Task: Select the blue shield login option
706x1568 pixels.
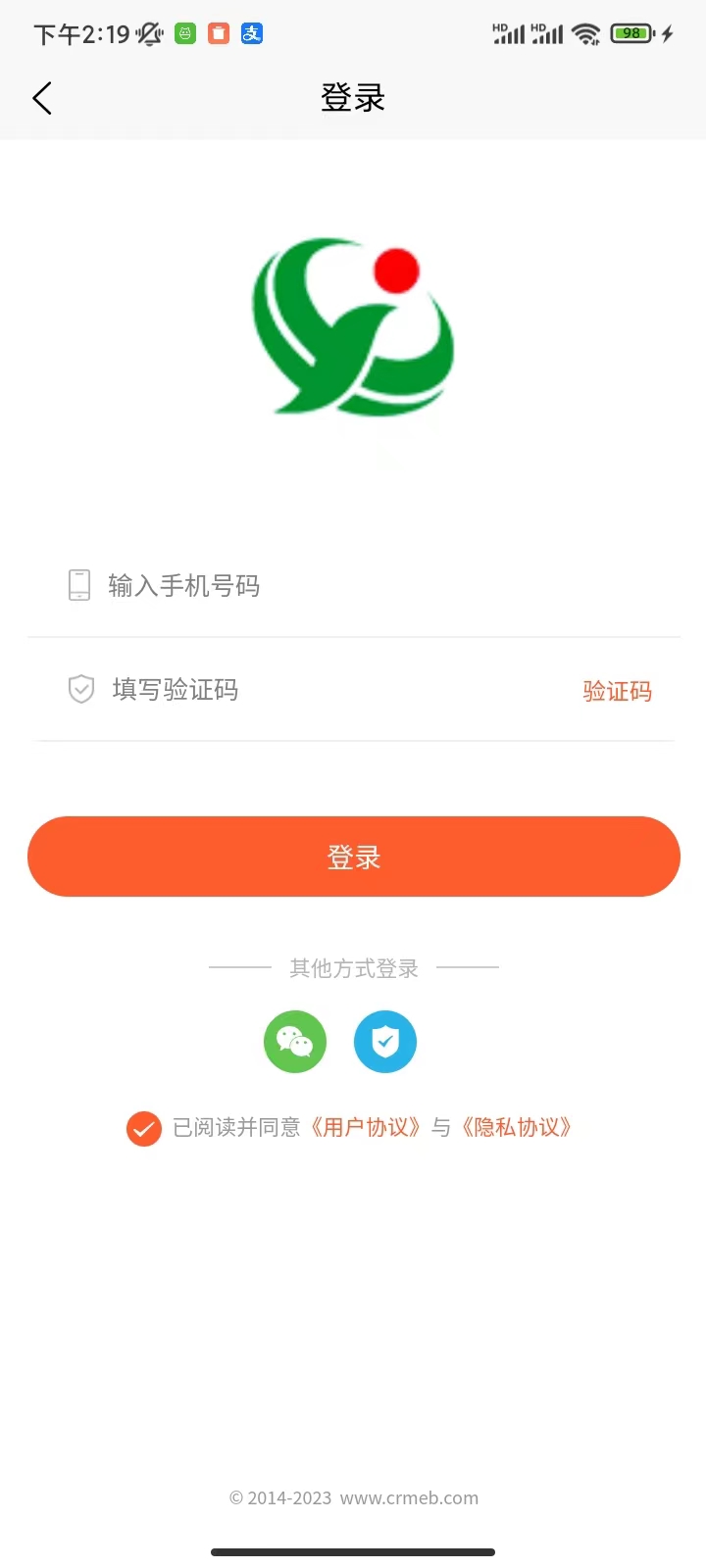Action: coord(385,1042)
